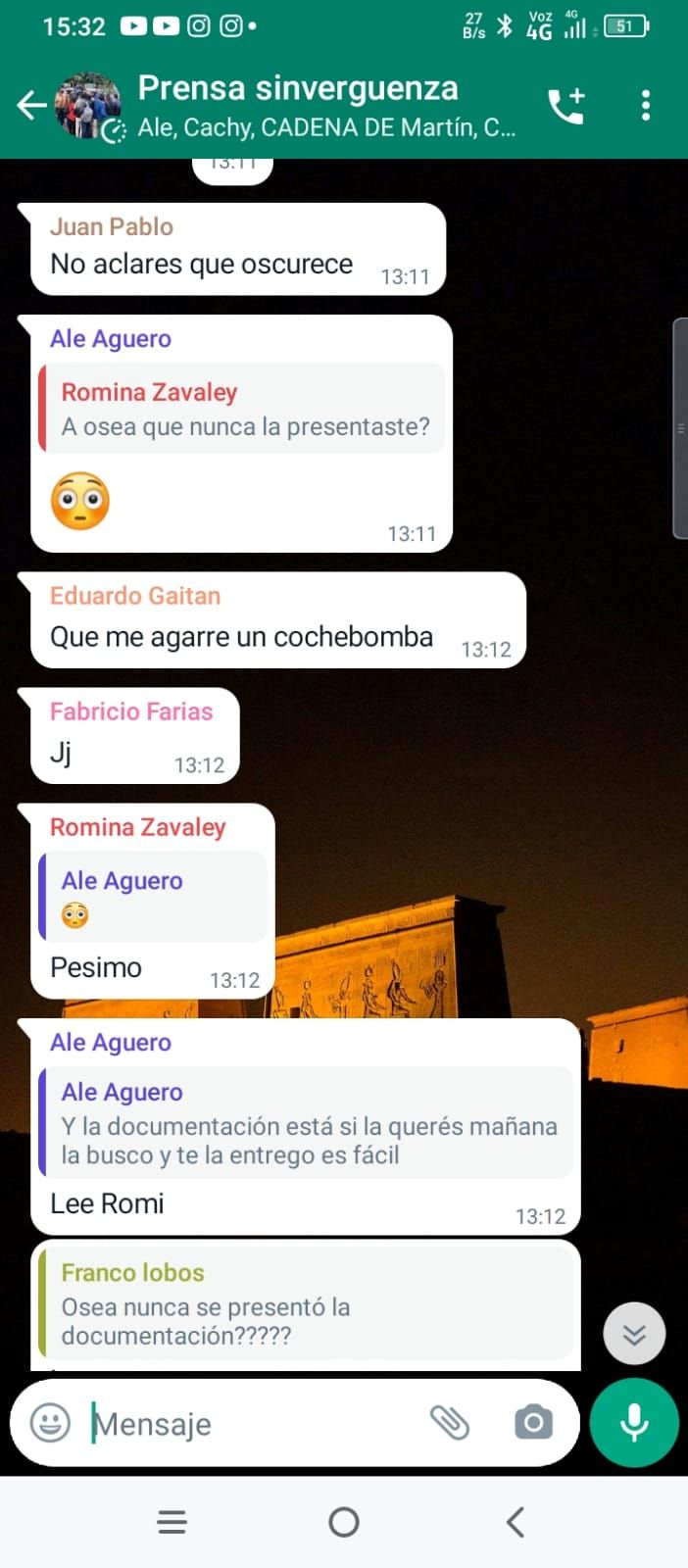Focus the Mensaje text field

[x=255, y=1423]
